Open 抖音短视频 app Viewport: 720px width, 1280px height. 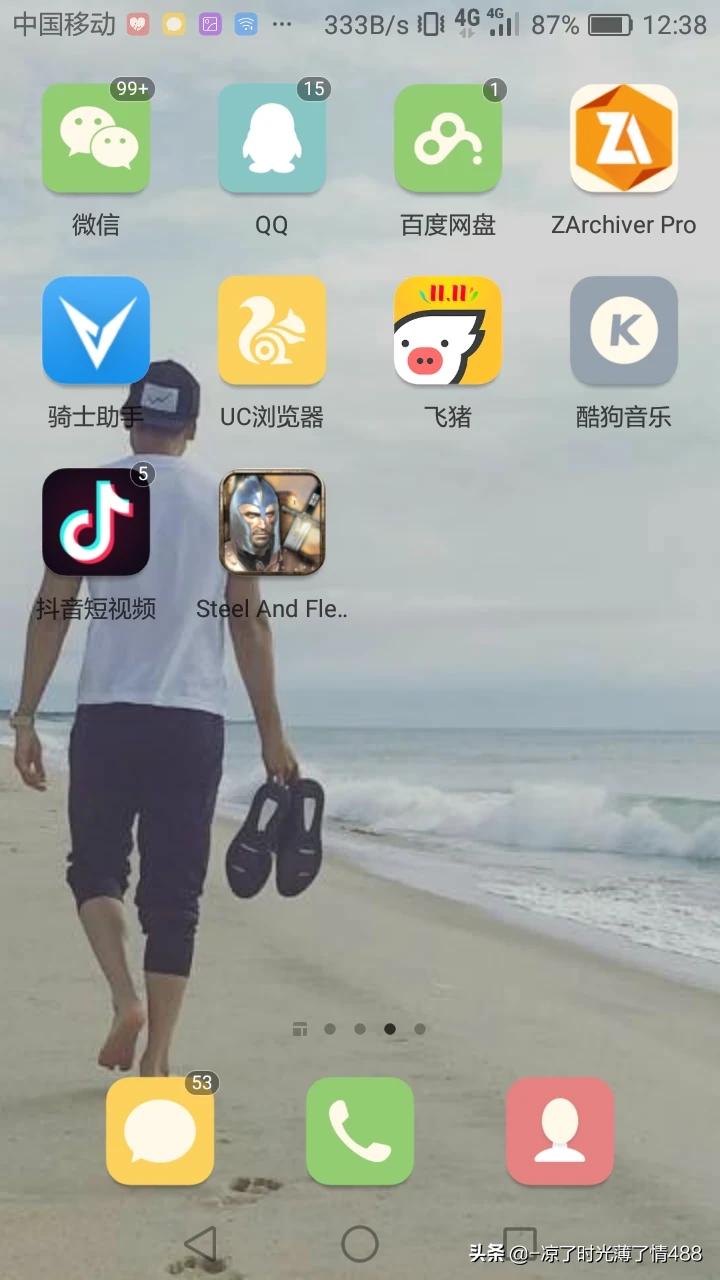96,522
